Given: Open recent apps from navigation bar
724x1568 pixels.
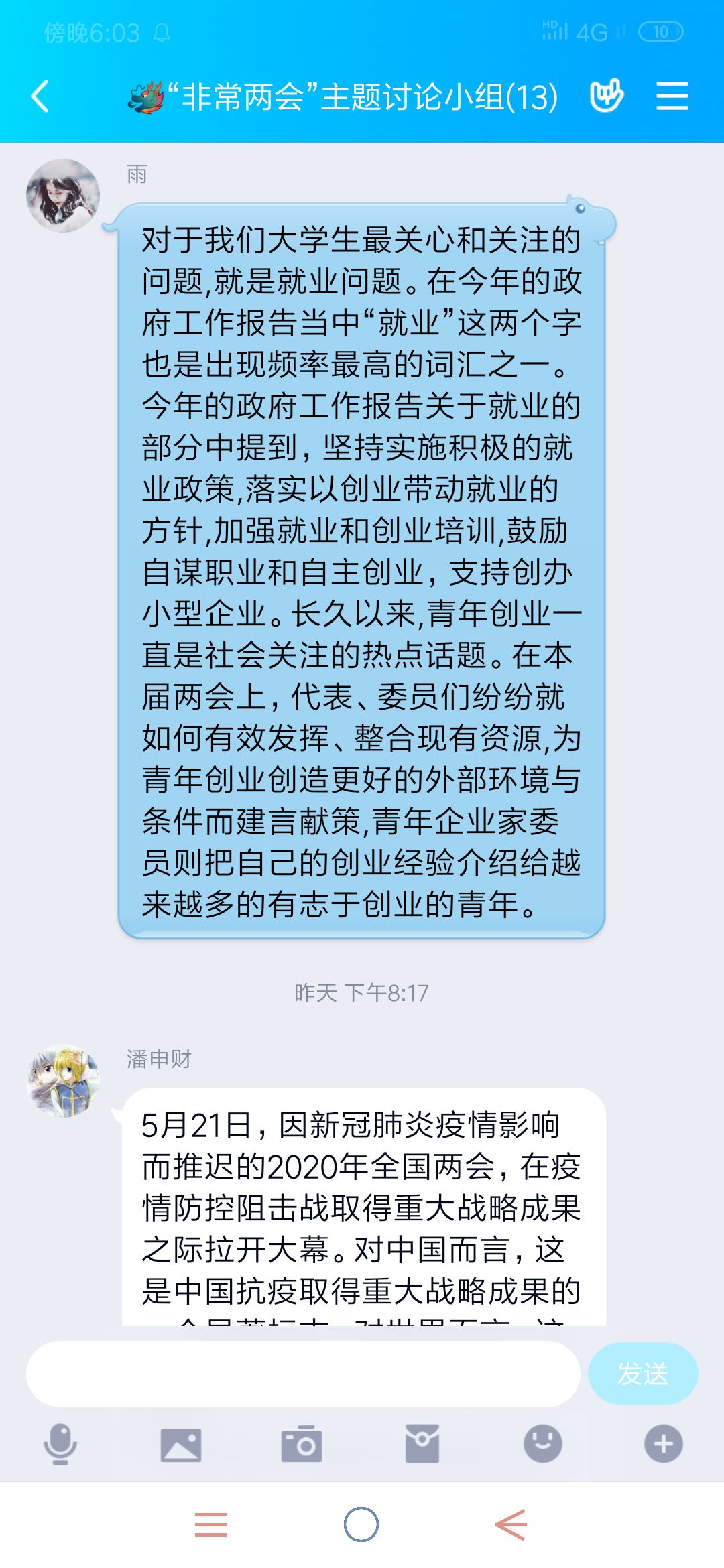Looking at the screenshot, I should (x=210, y=1524).
